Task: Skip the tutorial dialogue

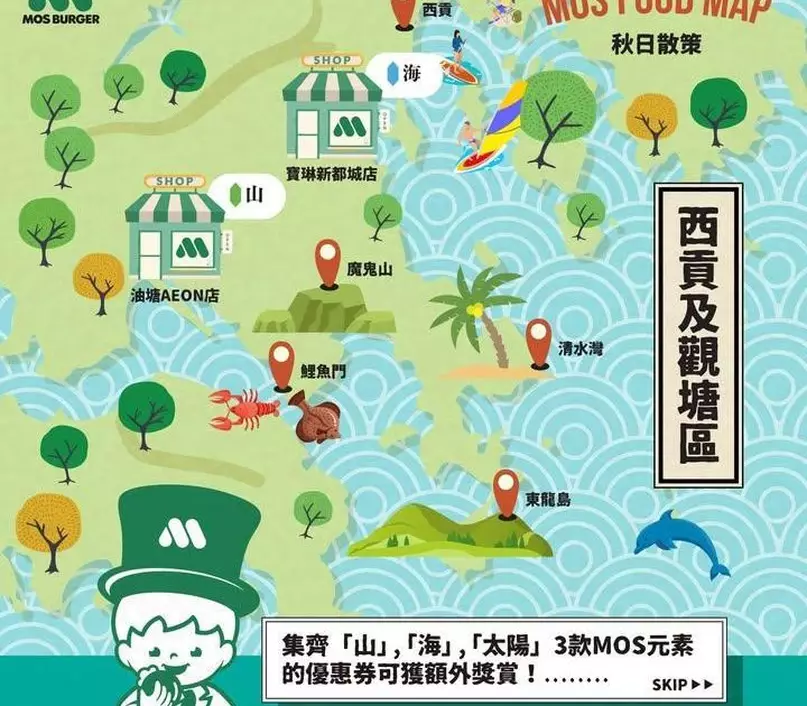Action: 683,685
